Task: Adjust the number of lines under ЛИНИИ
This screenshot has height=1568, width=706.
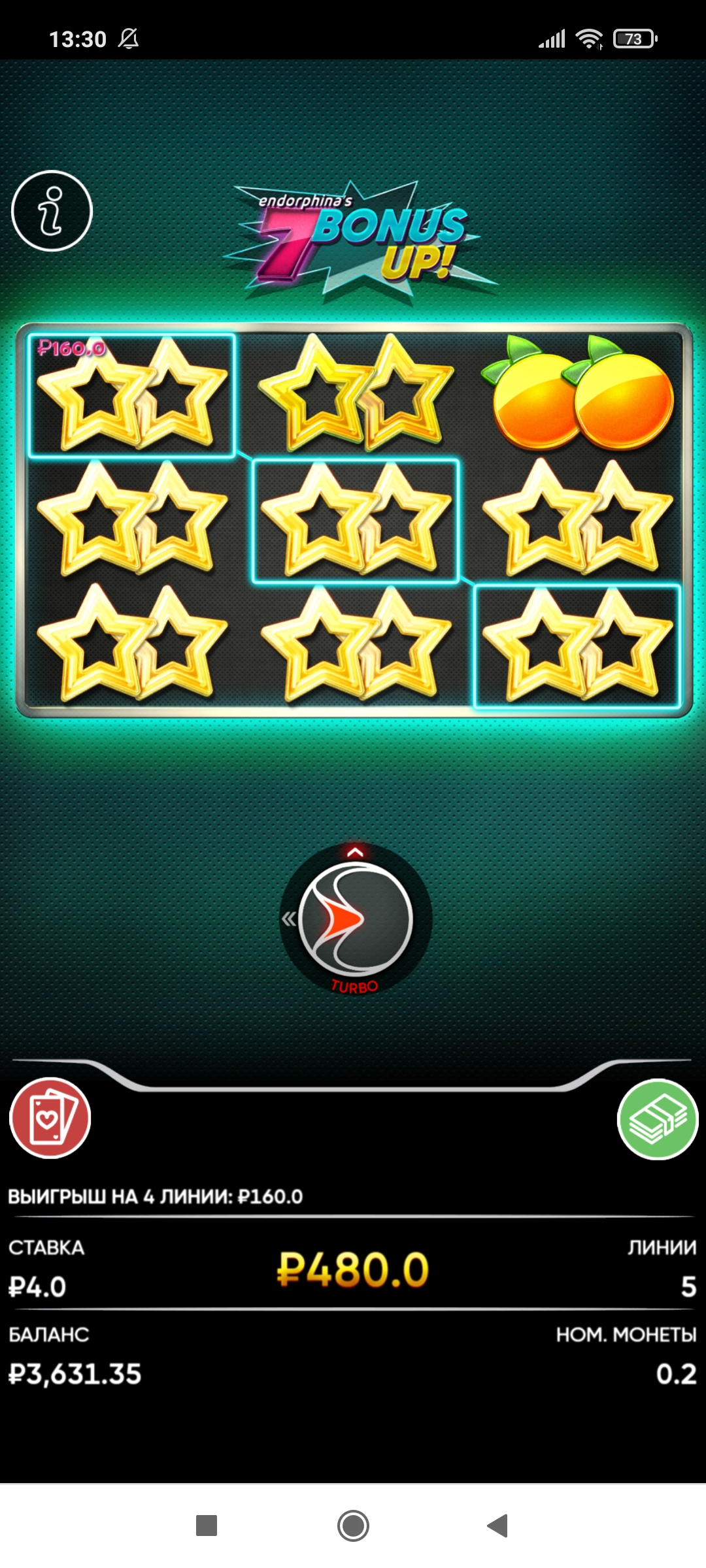Action: (688, 1286)
